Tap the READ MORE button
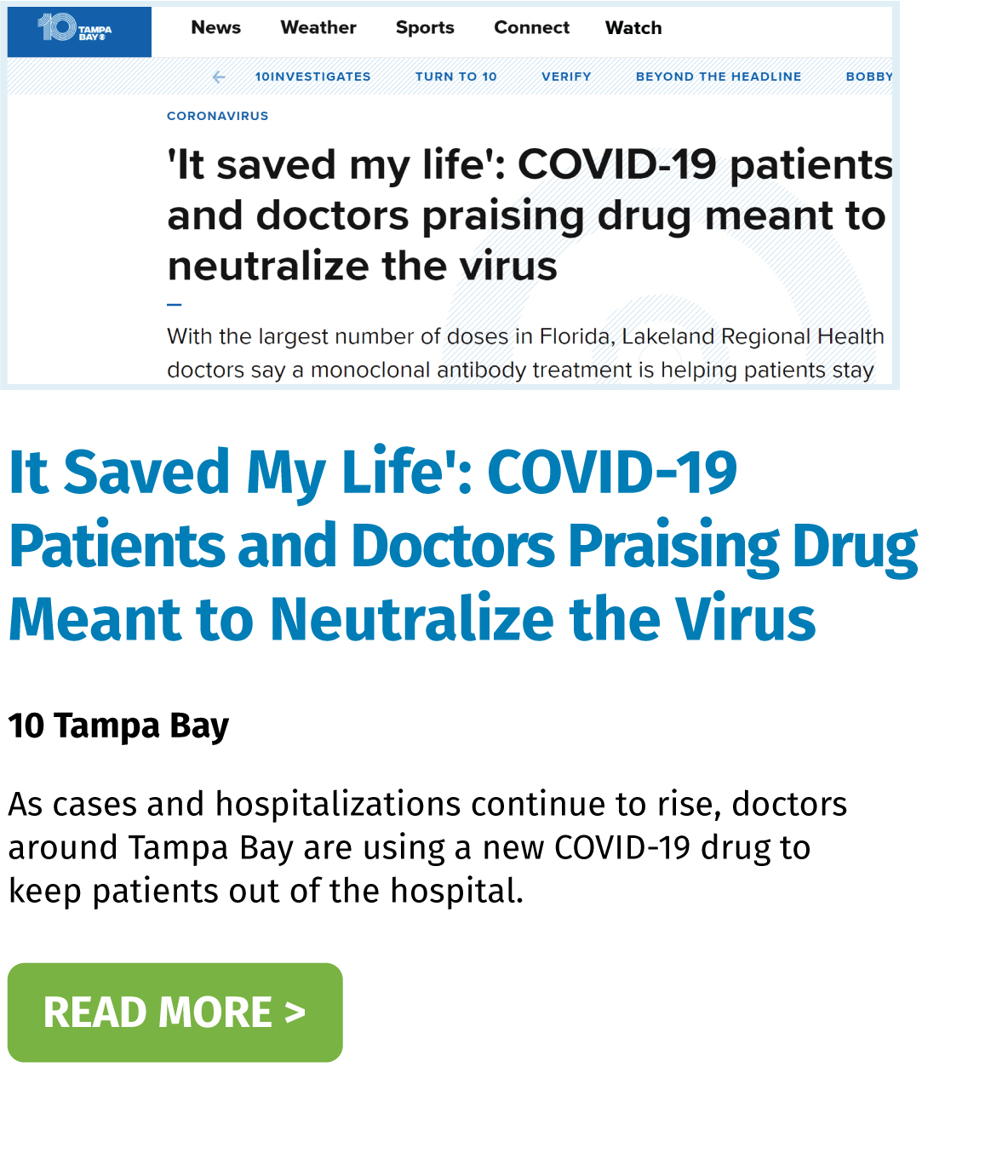1008x1176 pixels. tap(175, 1012)
